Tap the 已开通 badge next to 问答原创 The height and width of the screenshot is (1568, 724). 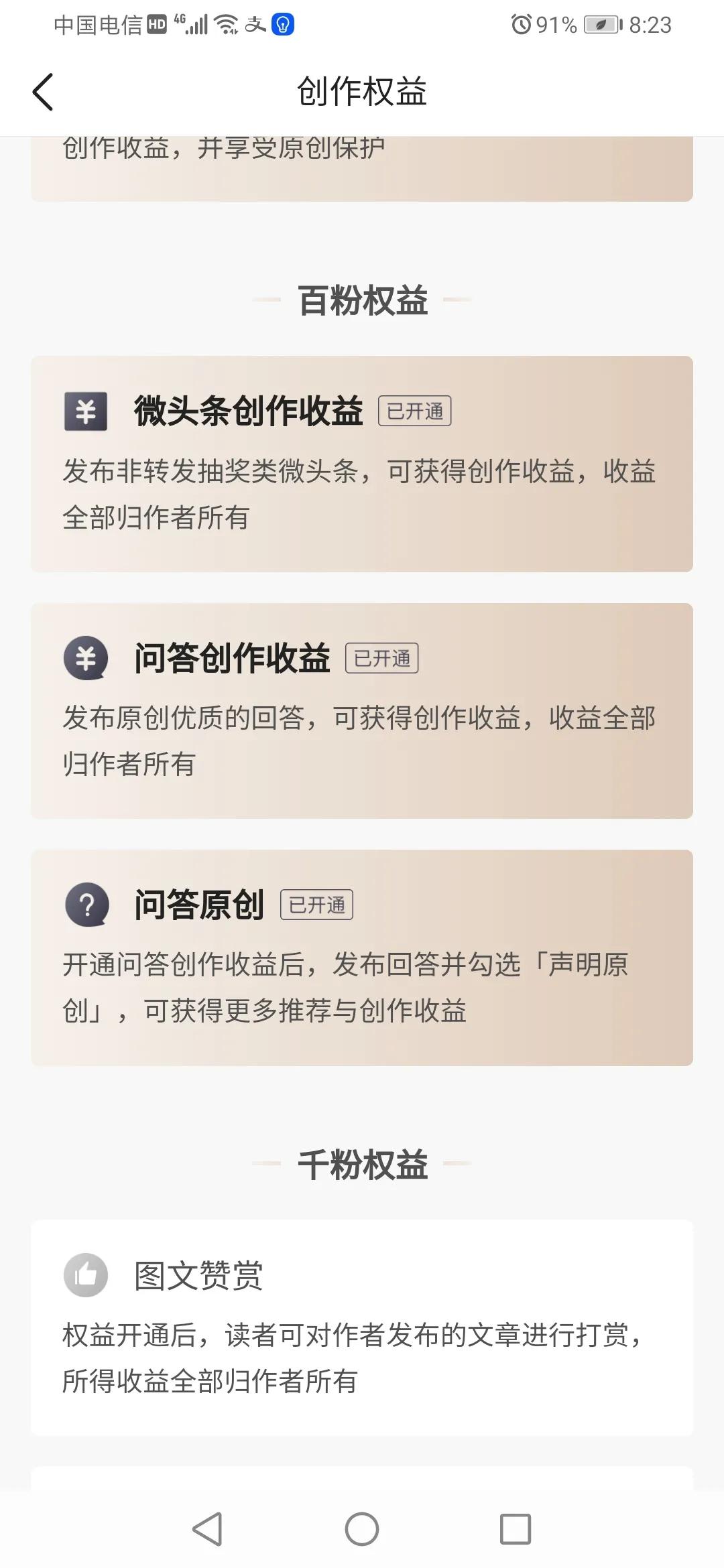click(x=316, y=905)
